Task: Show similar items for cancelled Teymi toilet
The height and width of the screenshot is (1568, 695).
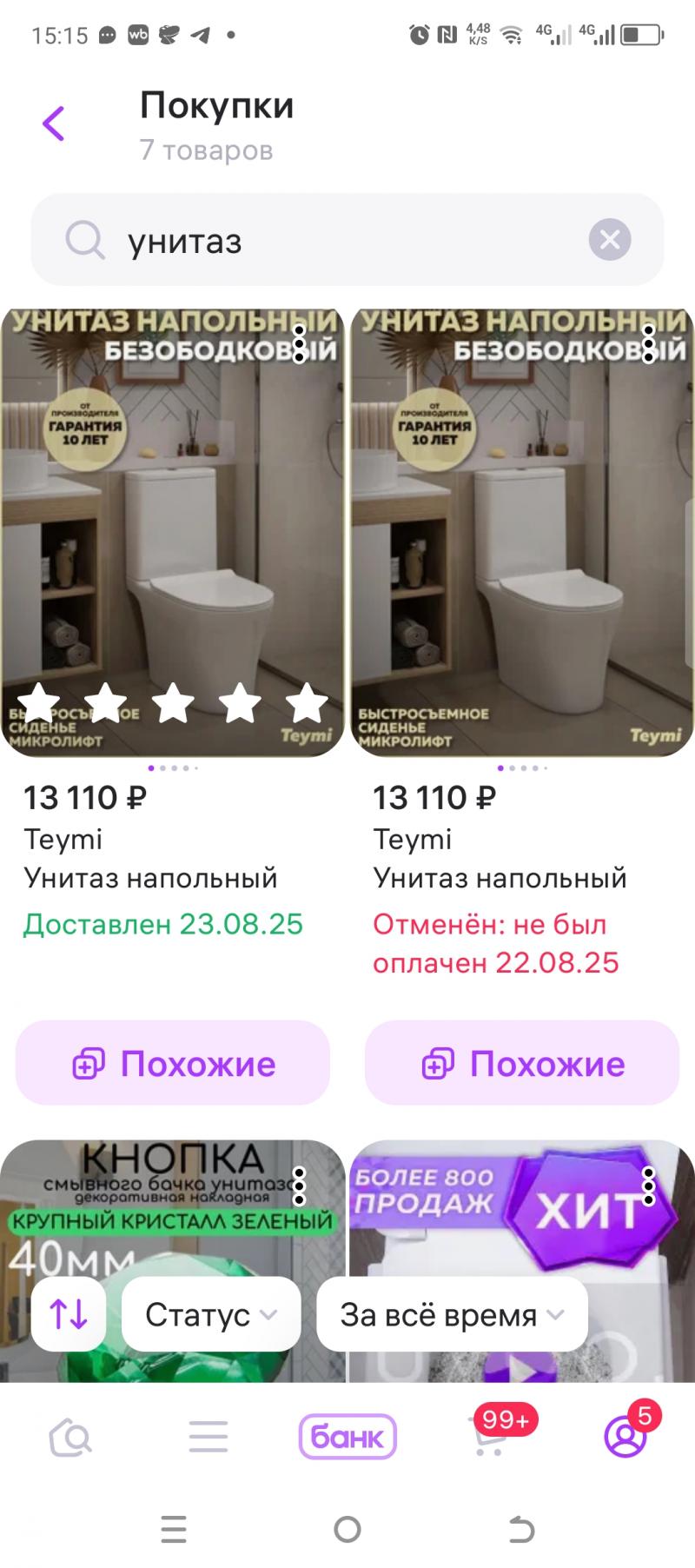Action: [522, 1063]
